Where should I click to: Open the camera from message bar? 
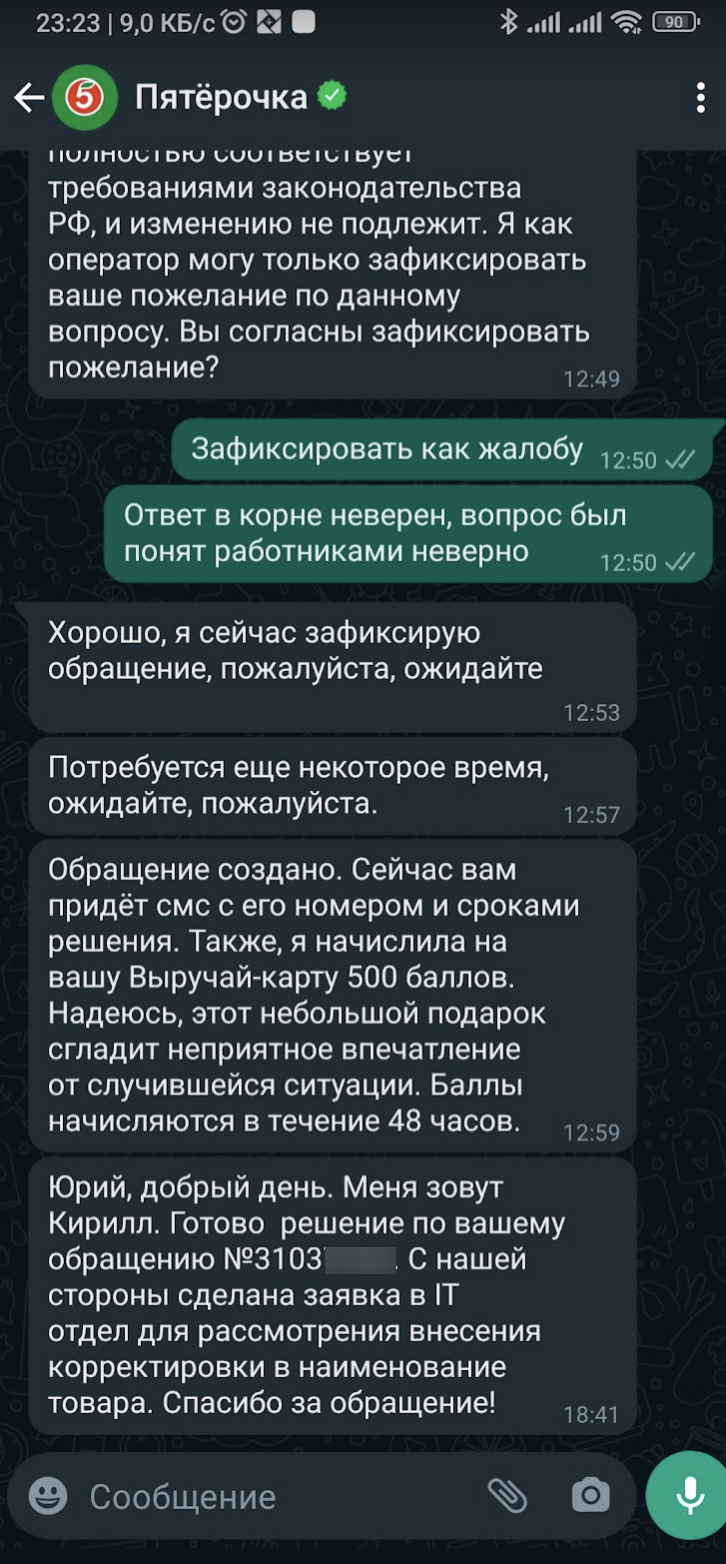click(590, 1495)
